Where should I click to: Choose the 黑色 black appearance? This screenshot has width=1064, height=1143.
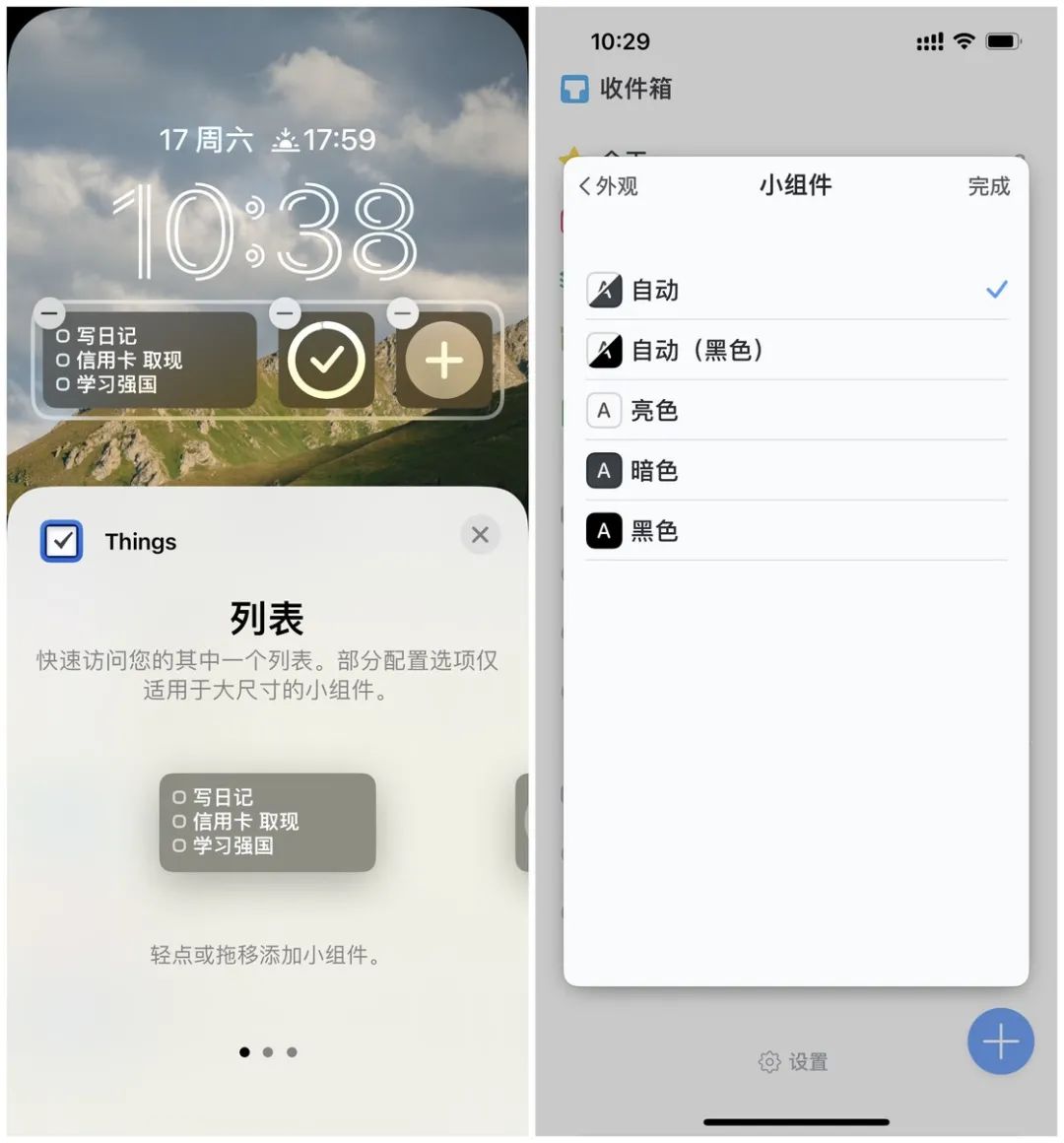pos(796,531)
